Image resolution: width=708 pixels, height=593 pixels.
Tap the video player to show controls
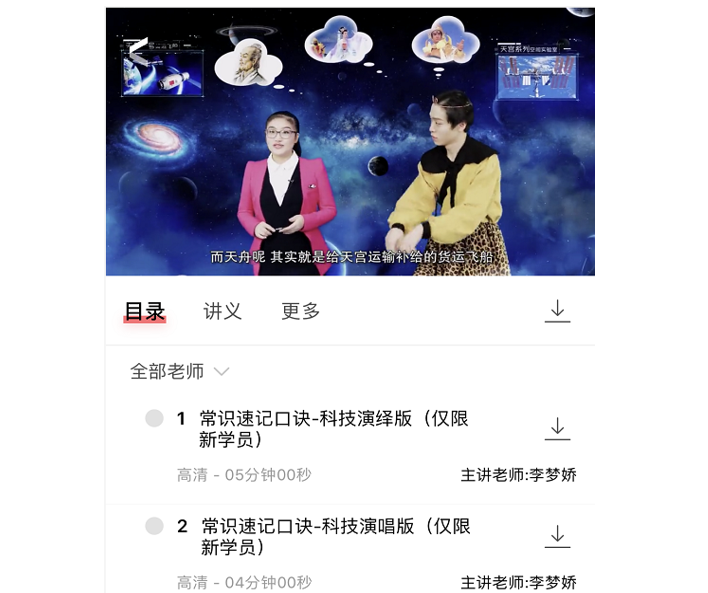[350, 160]
